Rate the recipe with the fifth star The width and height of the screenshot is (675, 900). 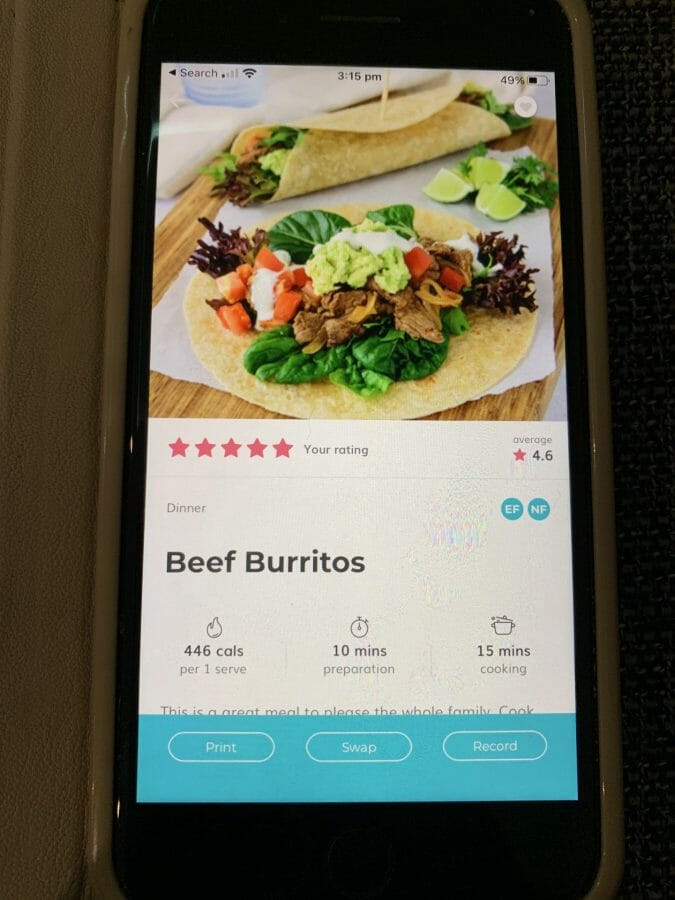pos(283,448)
